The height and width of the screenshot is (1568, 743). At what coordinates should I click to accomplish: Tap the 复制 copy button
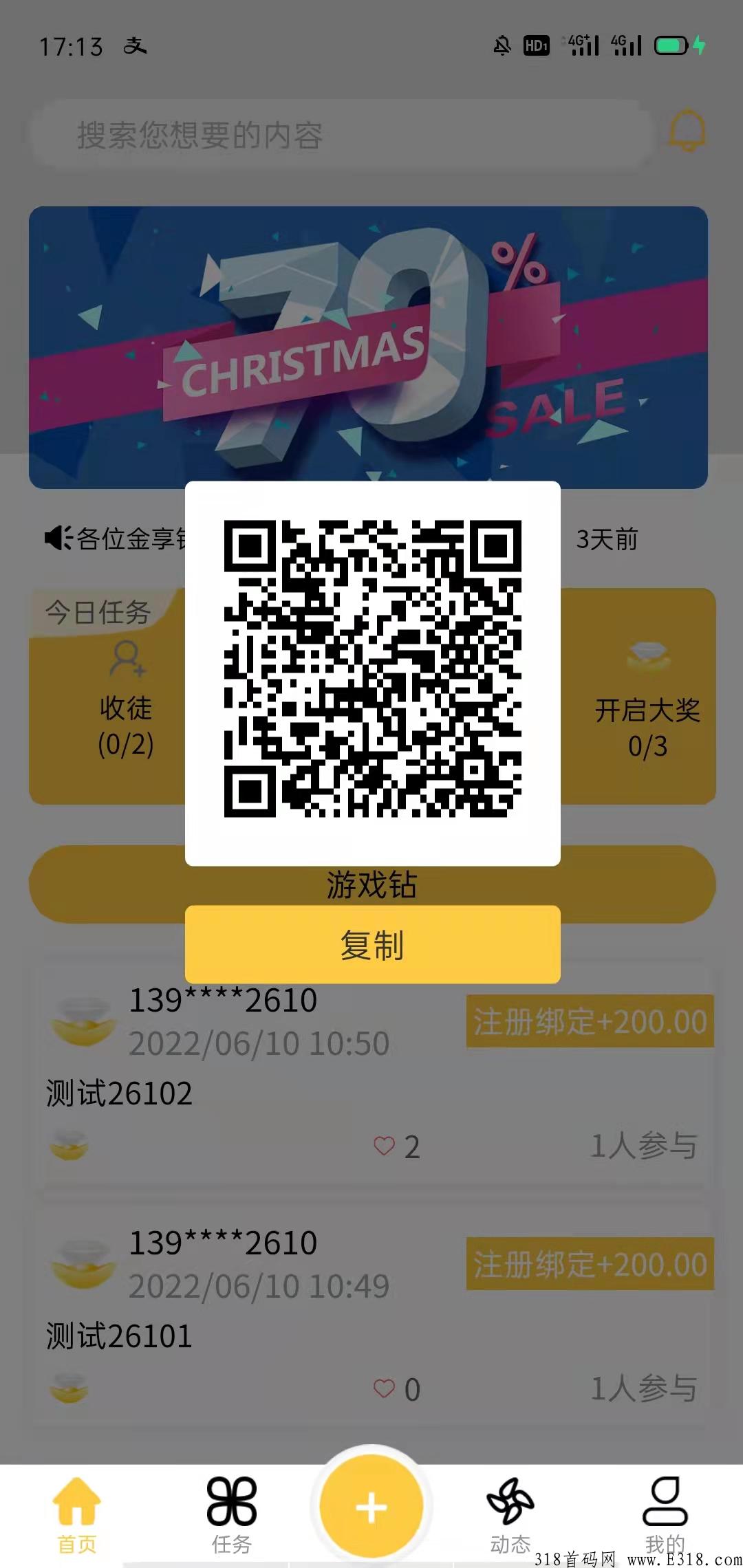(x=372, y=944)
